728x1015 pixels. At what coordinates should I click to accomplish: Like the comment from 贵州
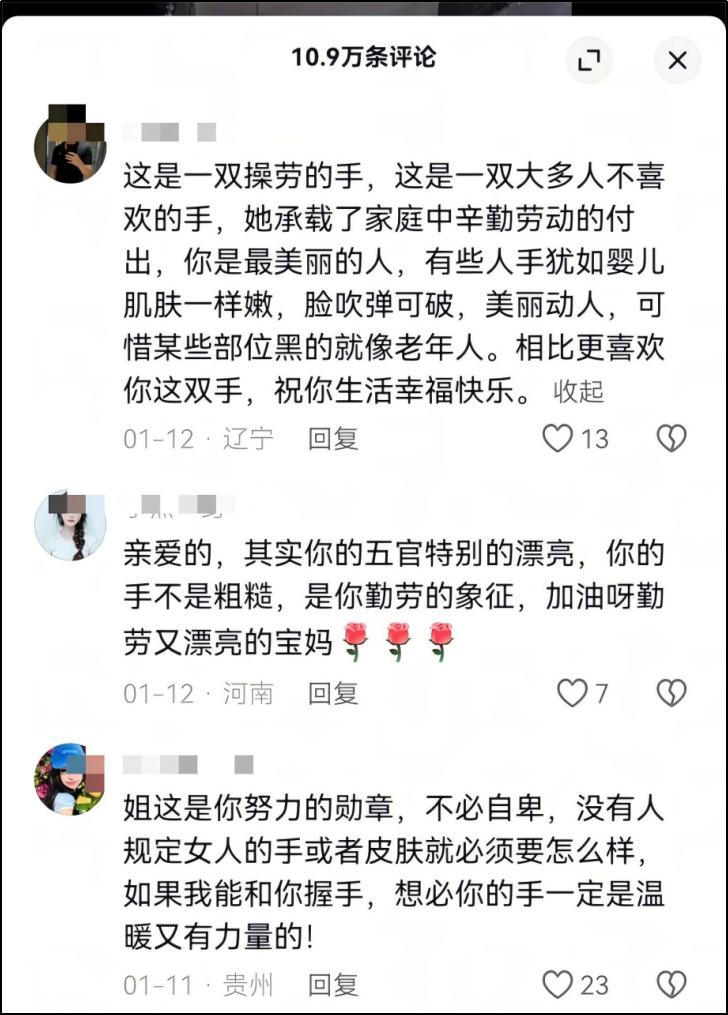[558, 984]
